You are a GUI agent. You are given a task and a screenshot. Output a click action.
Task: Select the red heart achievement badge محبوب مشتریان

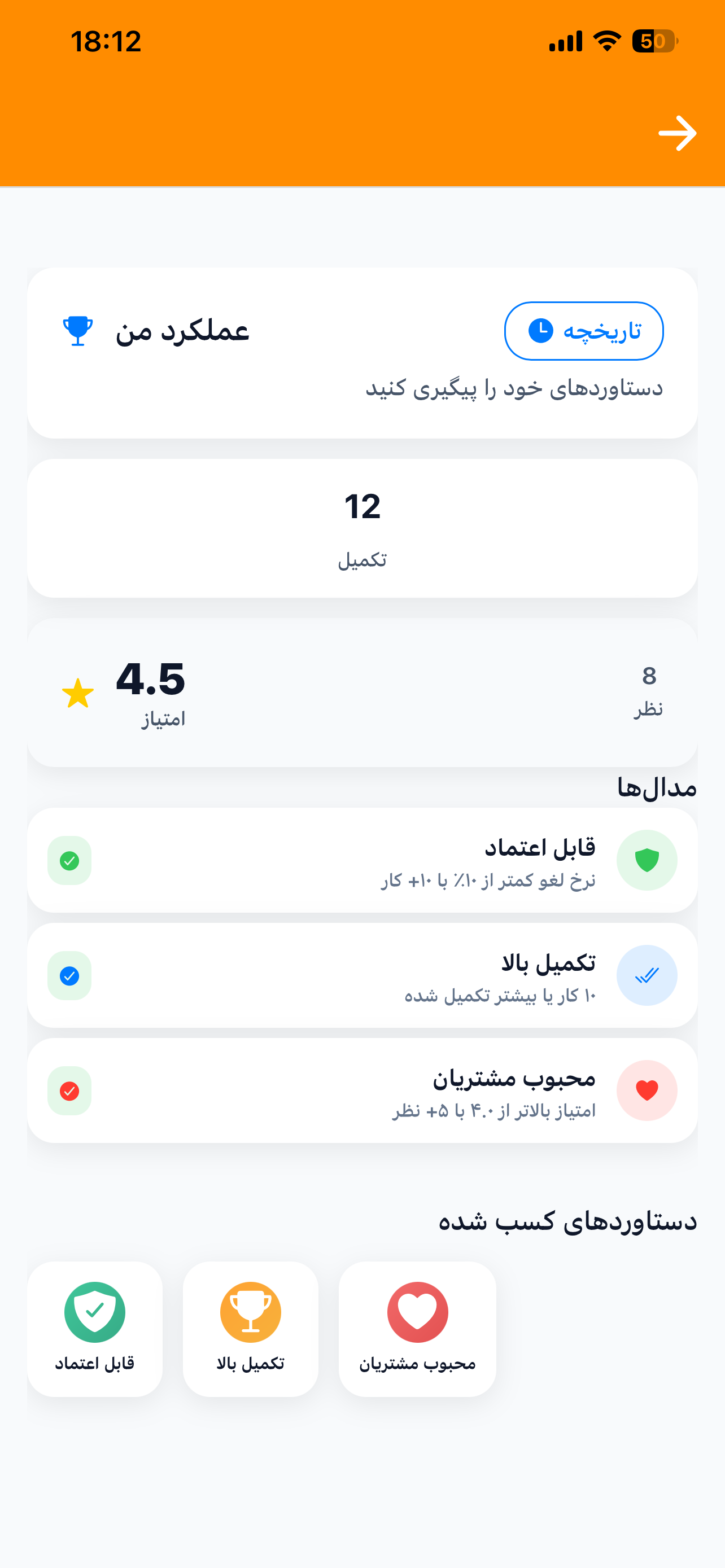pyautogui.click(x=417, y=1312)
